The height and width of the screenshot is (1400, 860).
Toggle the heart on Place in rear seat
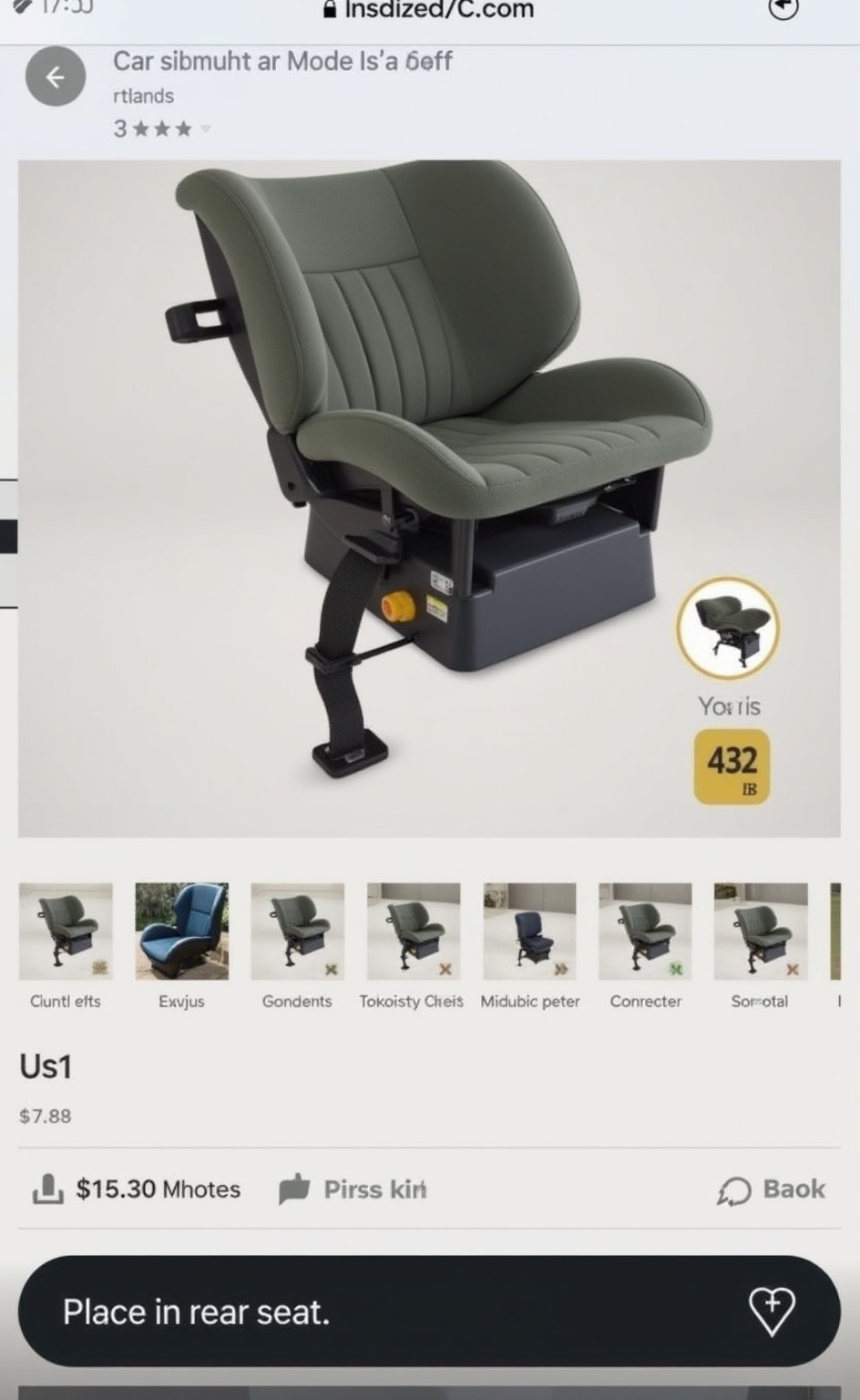click(x=773, y=1312)
